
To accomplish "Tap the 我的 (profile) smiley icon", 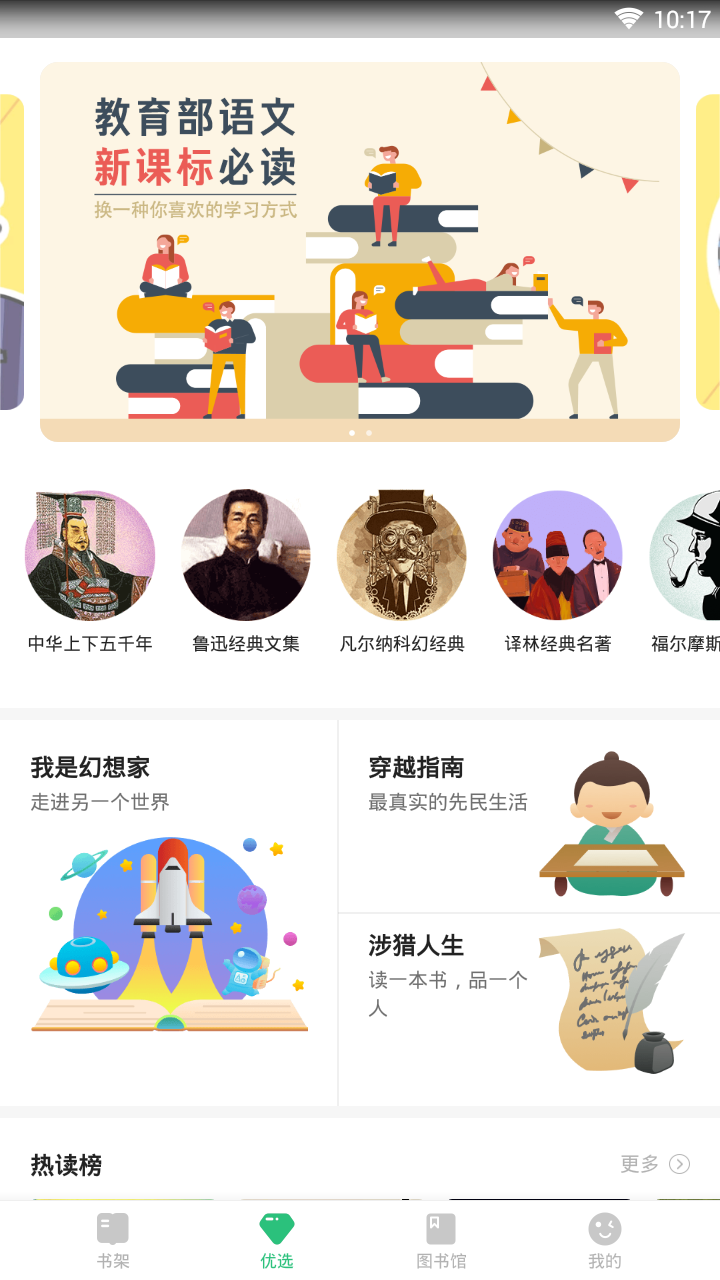I will [x=604, y=1228].
